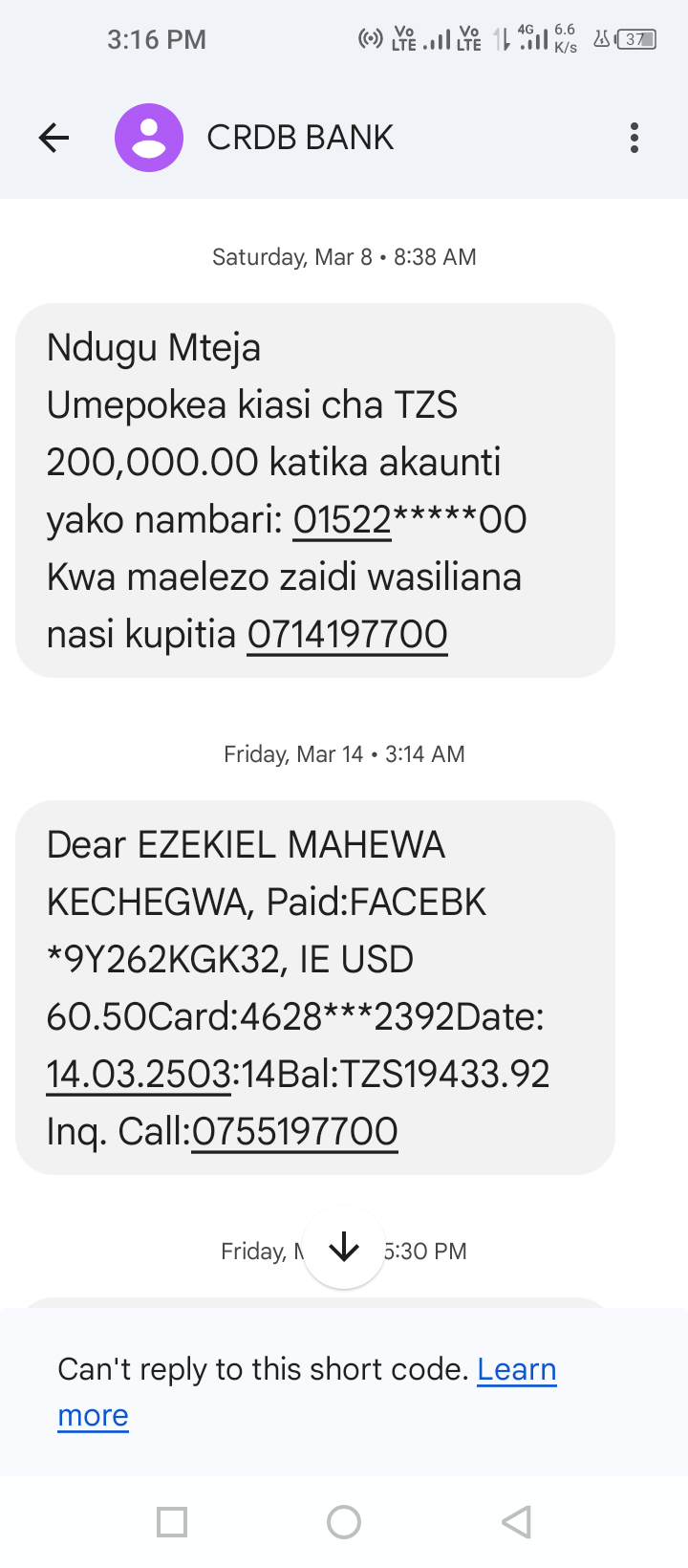
Task: Go back using the top arrow
Action: click(x=54, y=138)
